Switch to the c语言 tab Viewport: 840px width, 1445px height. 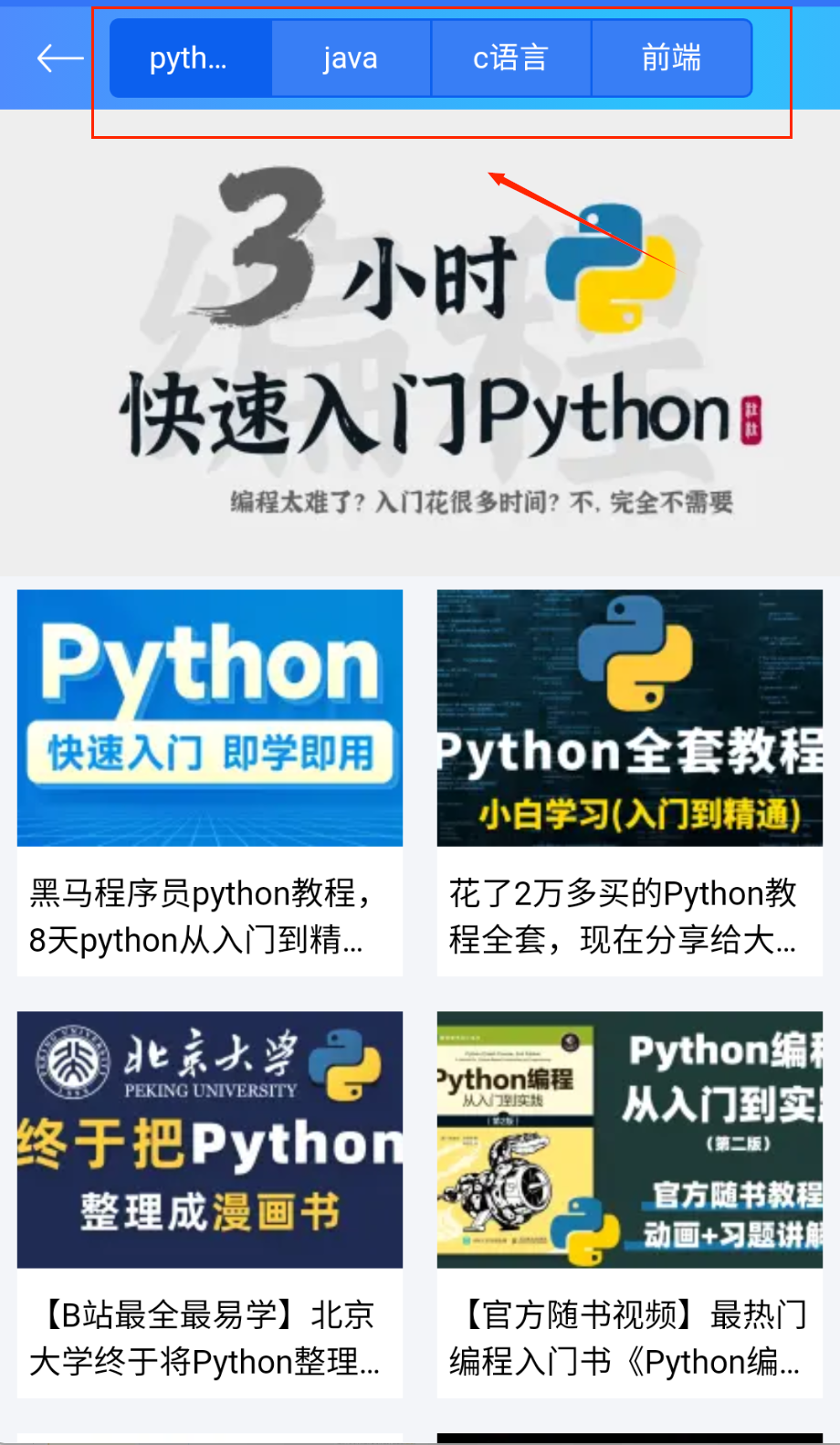[x=510, y=58]
